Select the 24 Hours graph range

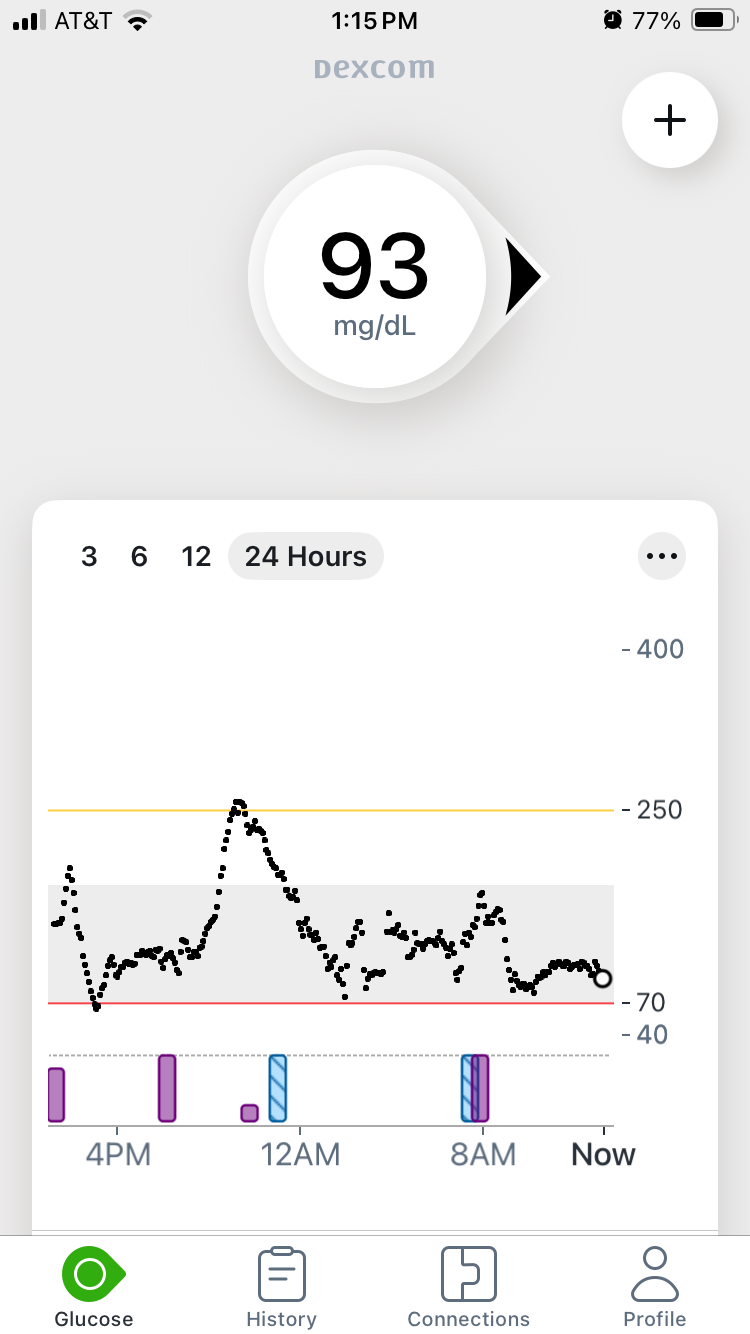click(306, 557)
